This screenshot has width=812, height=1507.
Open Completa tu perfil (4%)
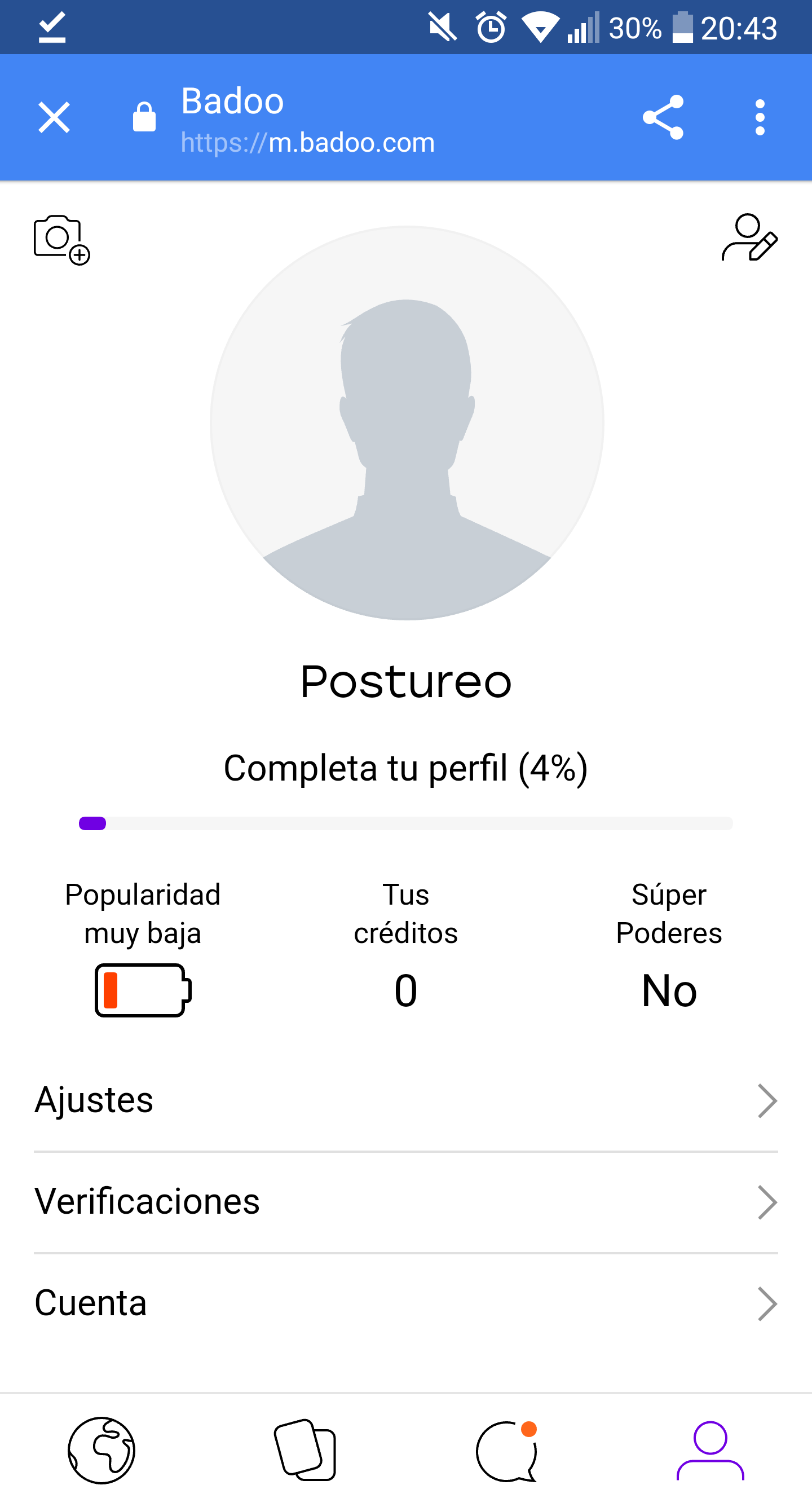[406, 768]
